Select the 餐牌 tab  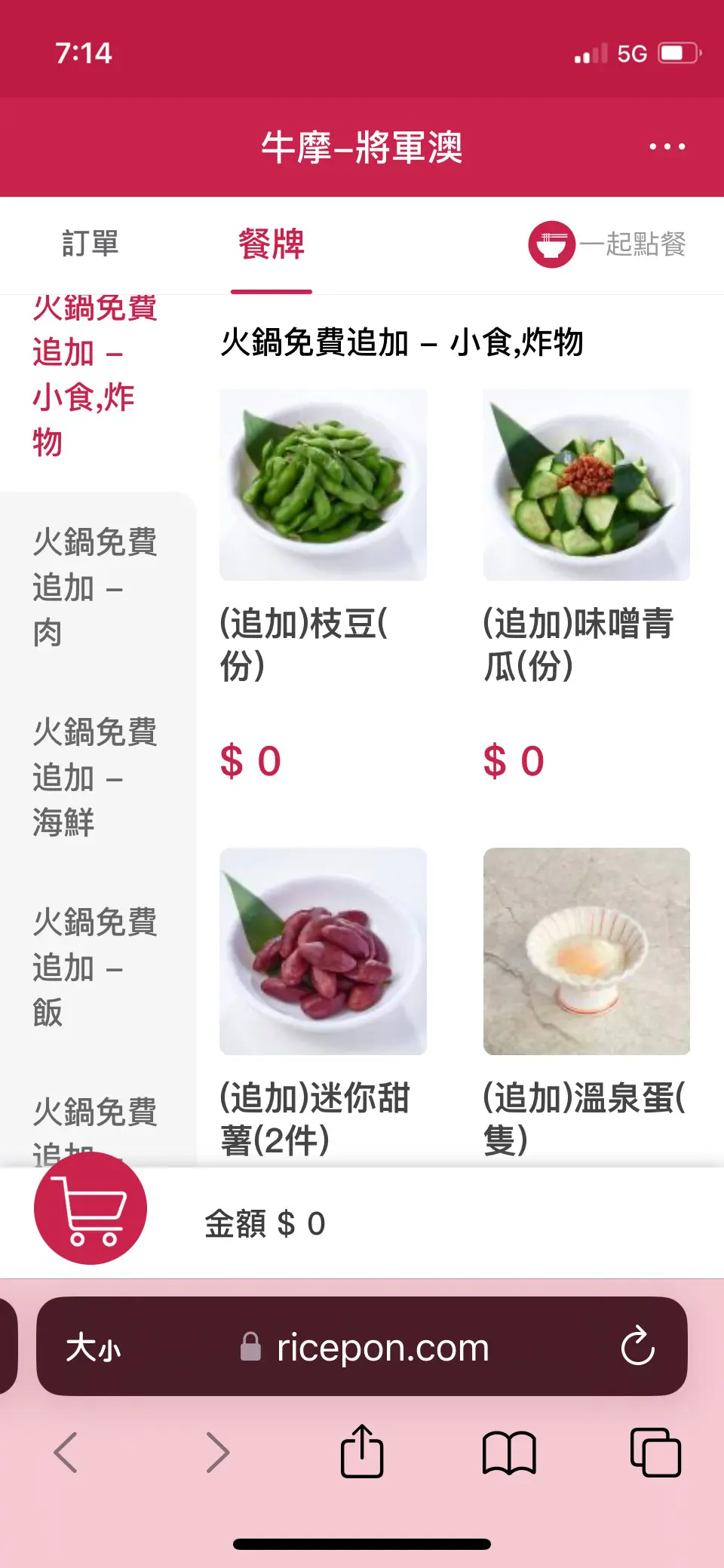(271, 244)
